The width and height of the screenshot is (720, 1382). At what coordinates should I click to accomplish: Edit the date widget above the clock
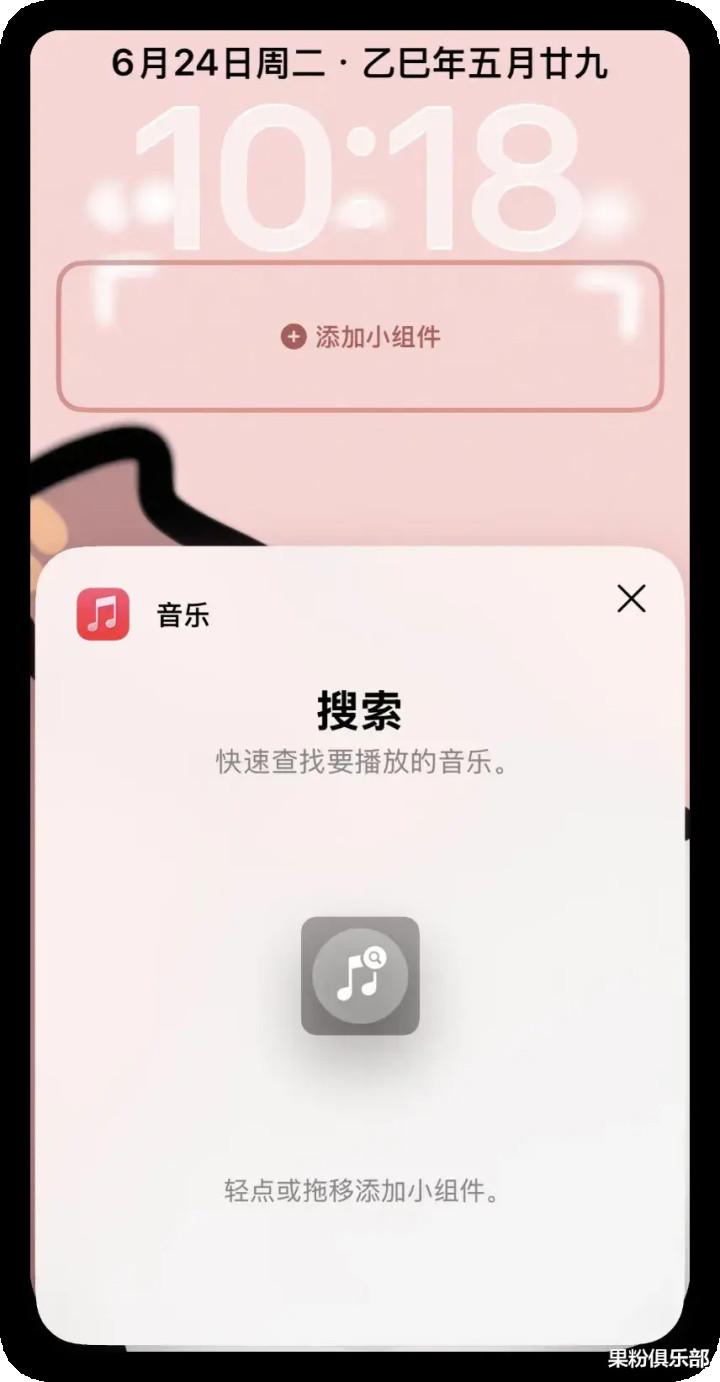coord(359,62)
